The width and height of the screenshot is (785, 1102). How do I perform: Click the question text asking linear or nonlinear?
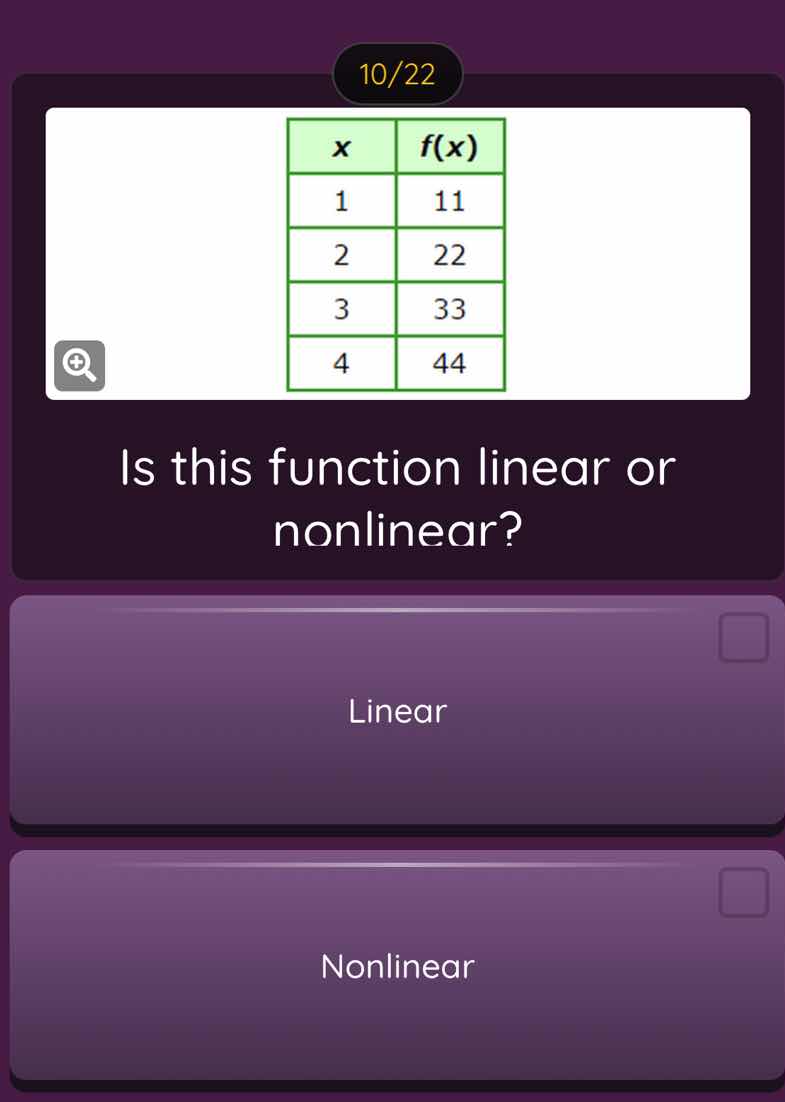(x=396, y=495)
